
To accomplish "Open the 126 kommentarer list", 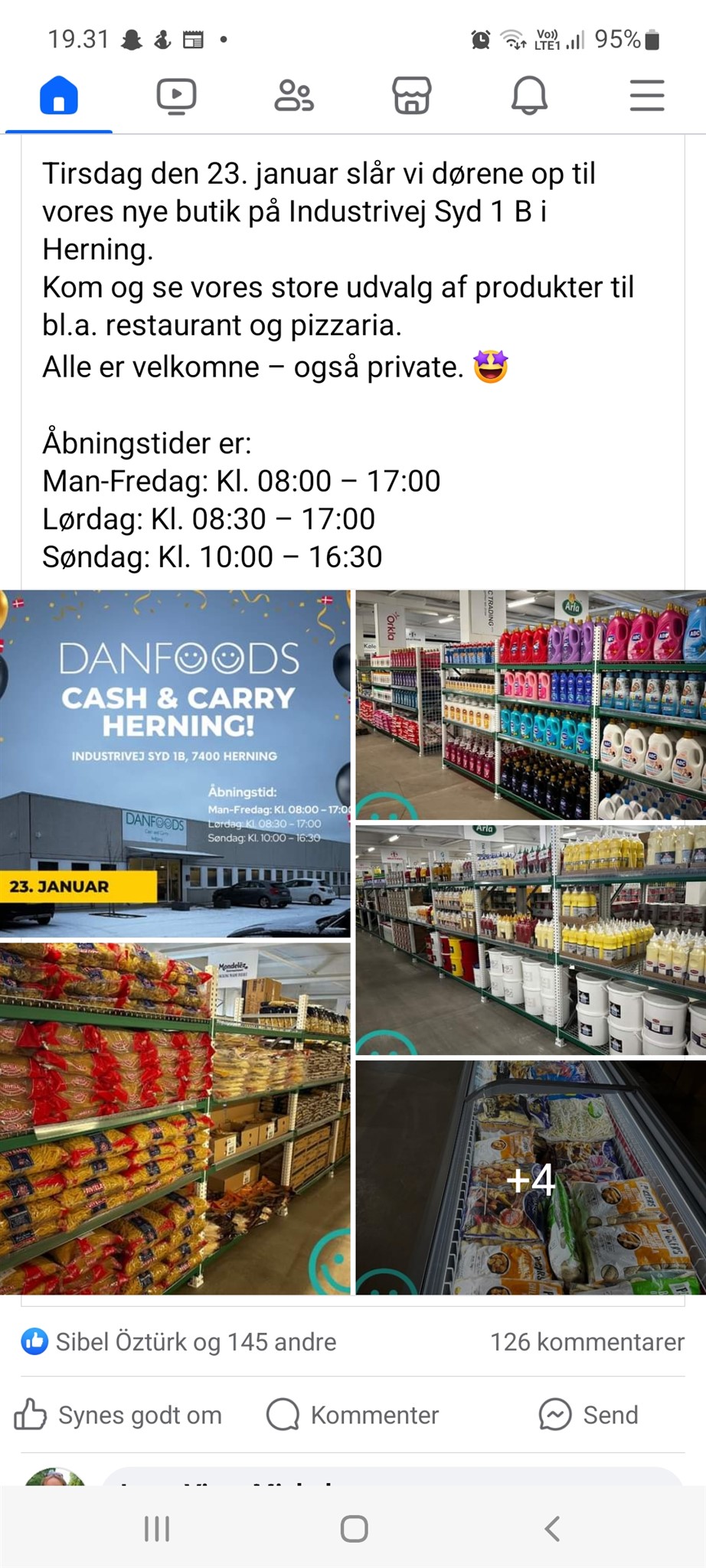I will [x=587, y=1342].
